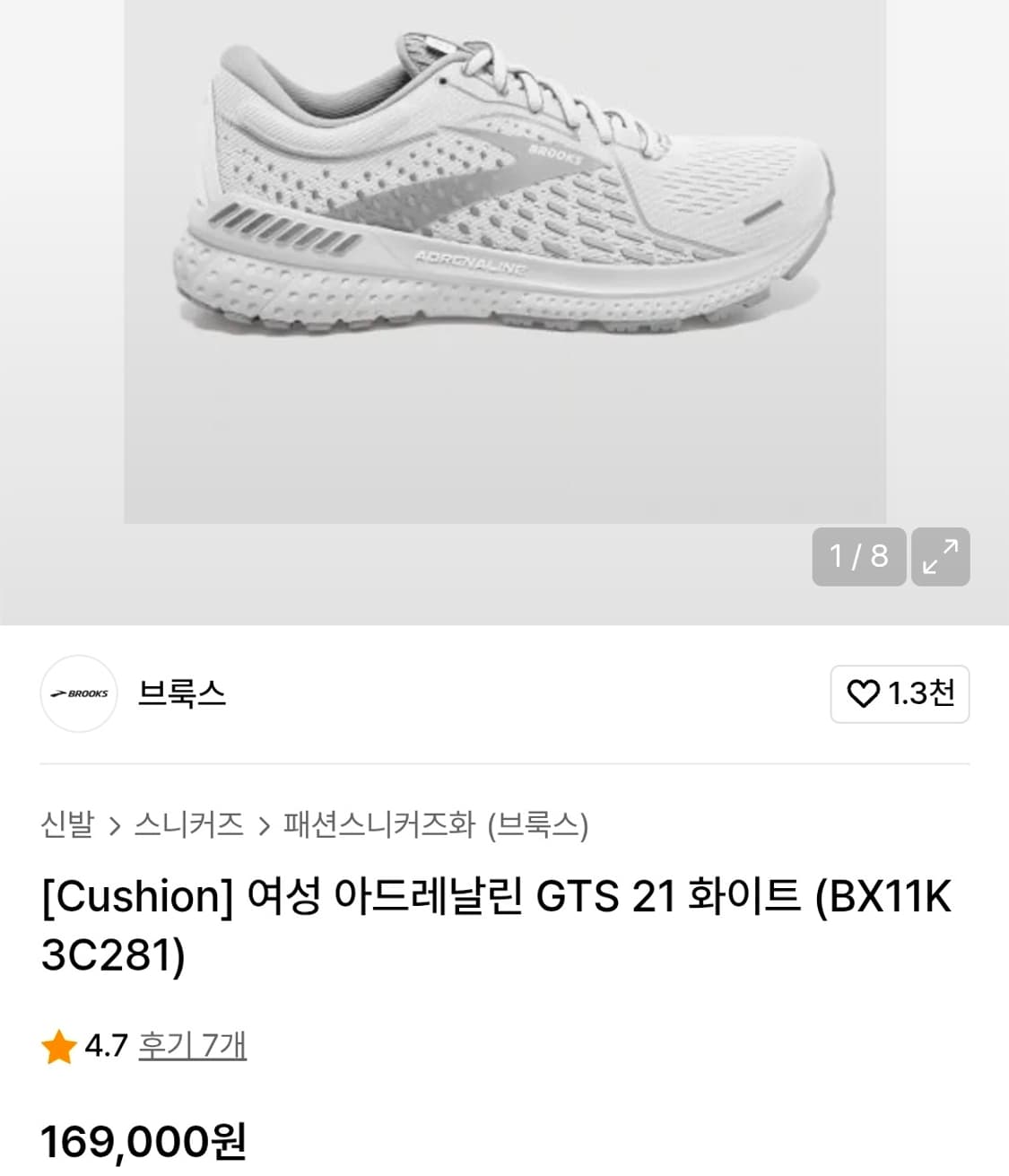1009x1176 pixels.
Task: Navigate to 스니커즈 breadcrumb
Action: 189,826
